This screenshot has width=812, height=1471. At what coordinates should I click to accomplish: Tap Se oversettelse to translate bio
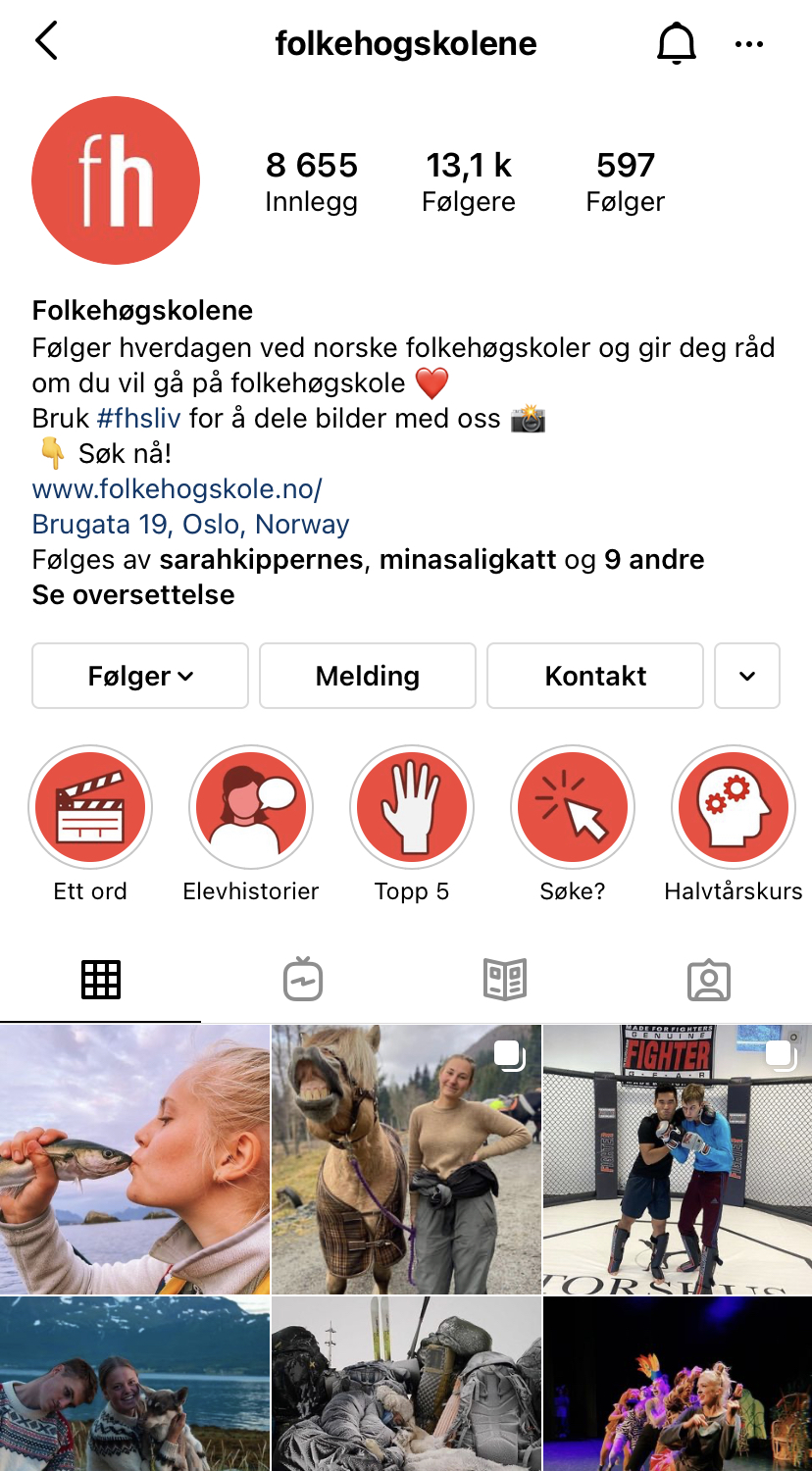tap(133, 594)
